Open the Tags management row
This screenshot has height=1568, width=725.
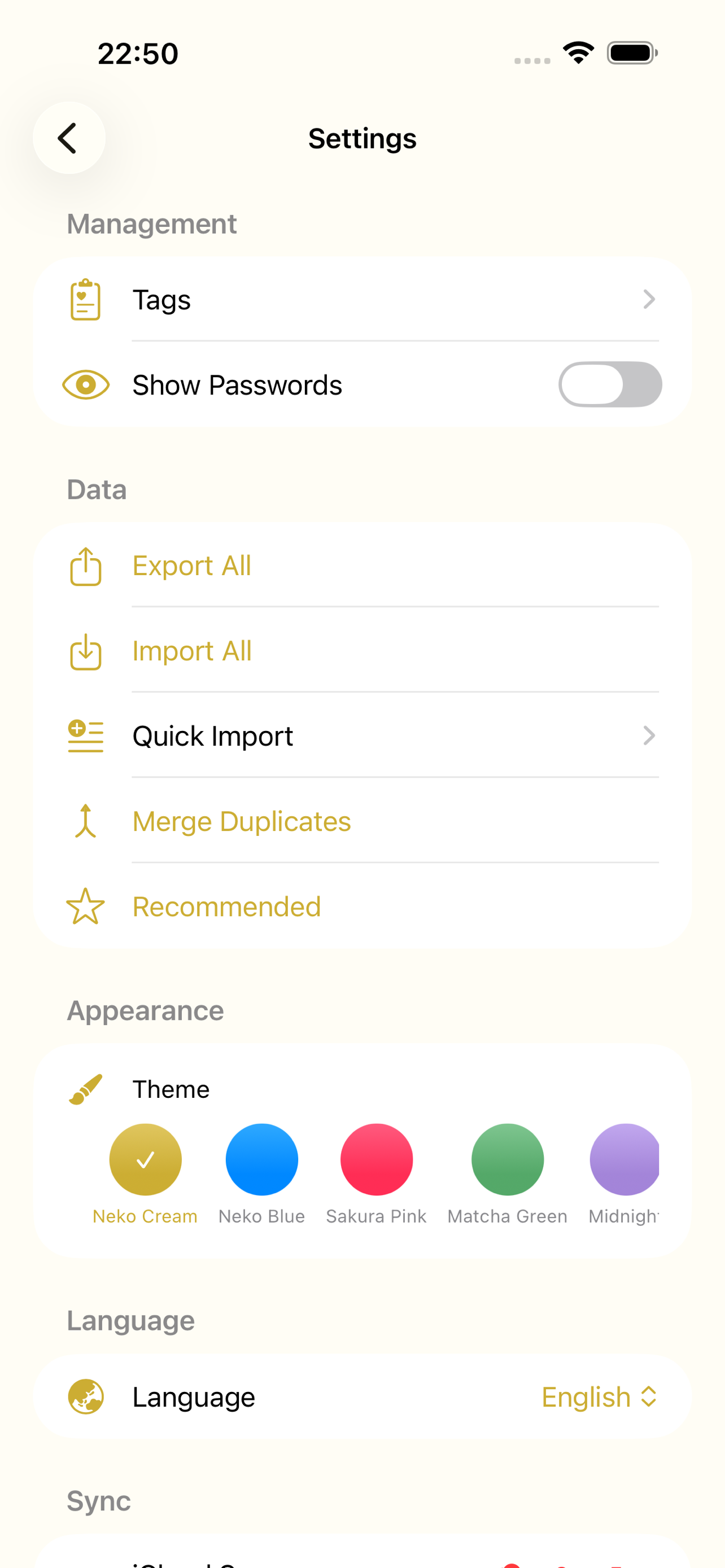coord(362,300)
